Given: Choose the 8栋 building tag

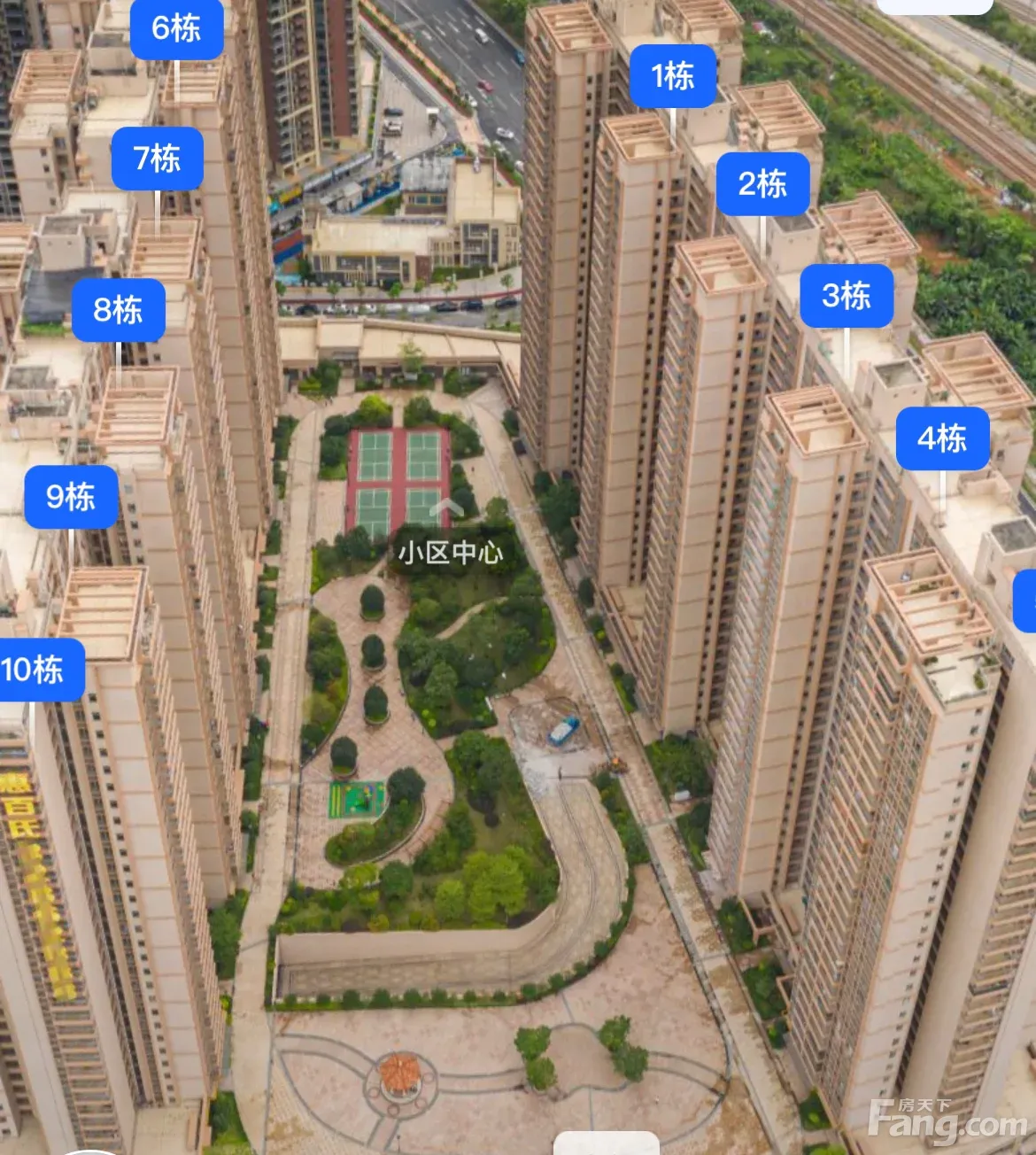Looking at the screenshot, I should (x=118, y=310).
